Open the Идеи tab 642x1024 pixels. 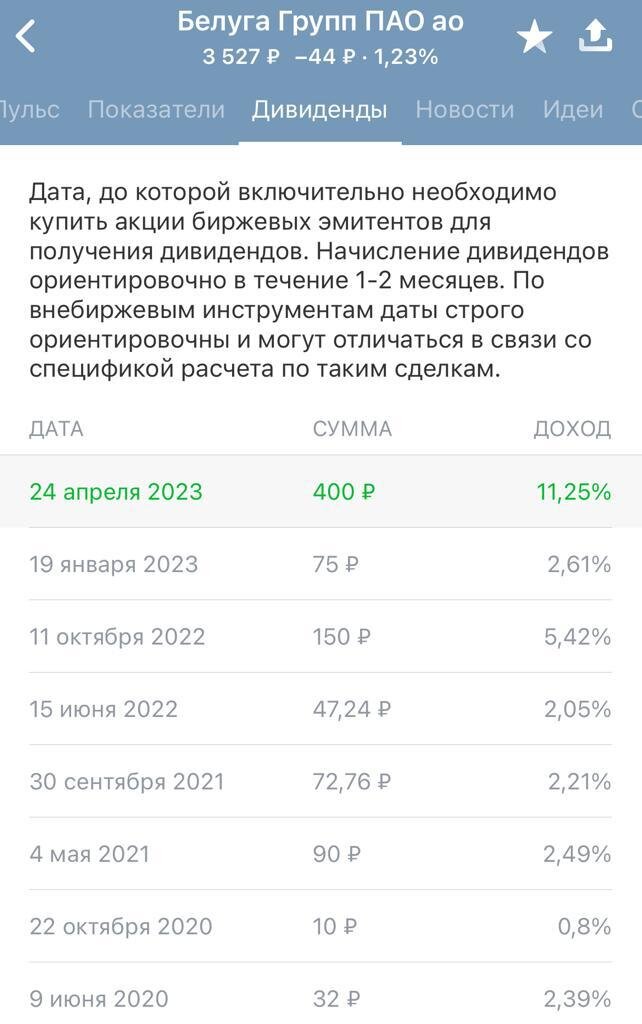572,110
